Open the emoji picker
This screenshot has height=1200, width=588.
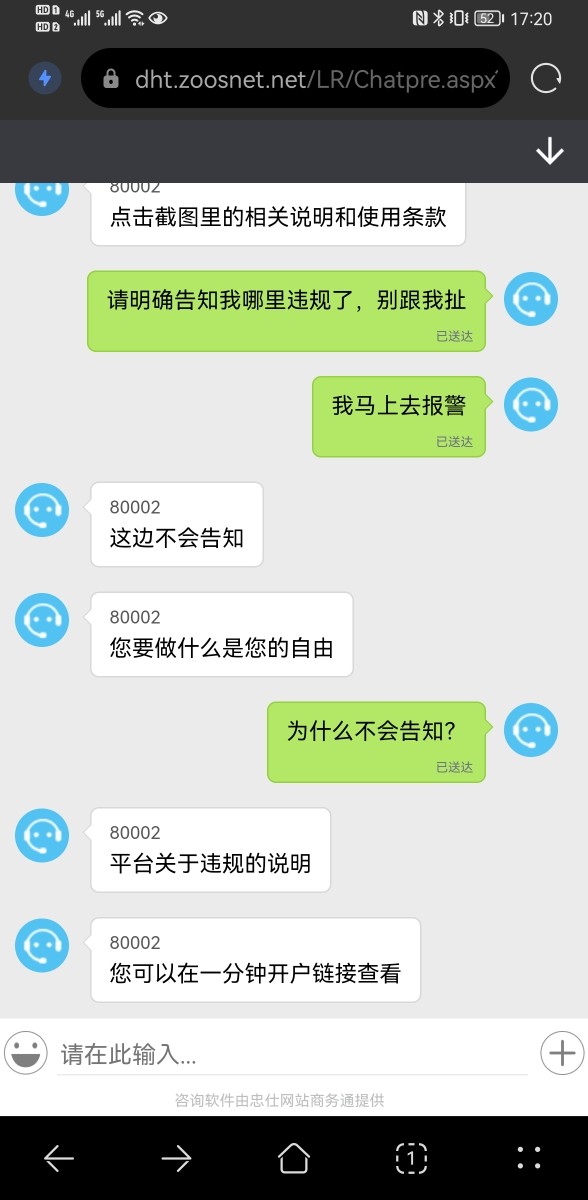tap(26, 1053)
